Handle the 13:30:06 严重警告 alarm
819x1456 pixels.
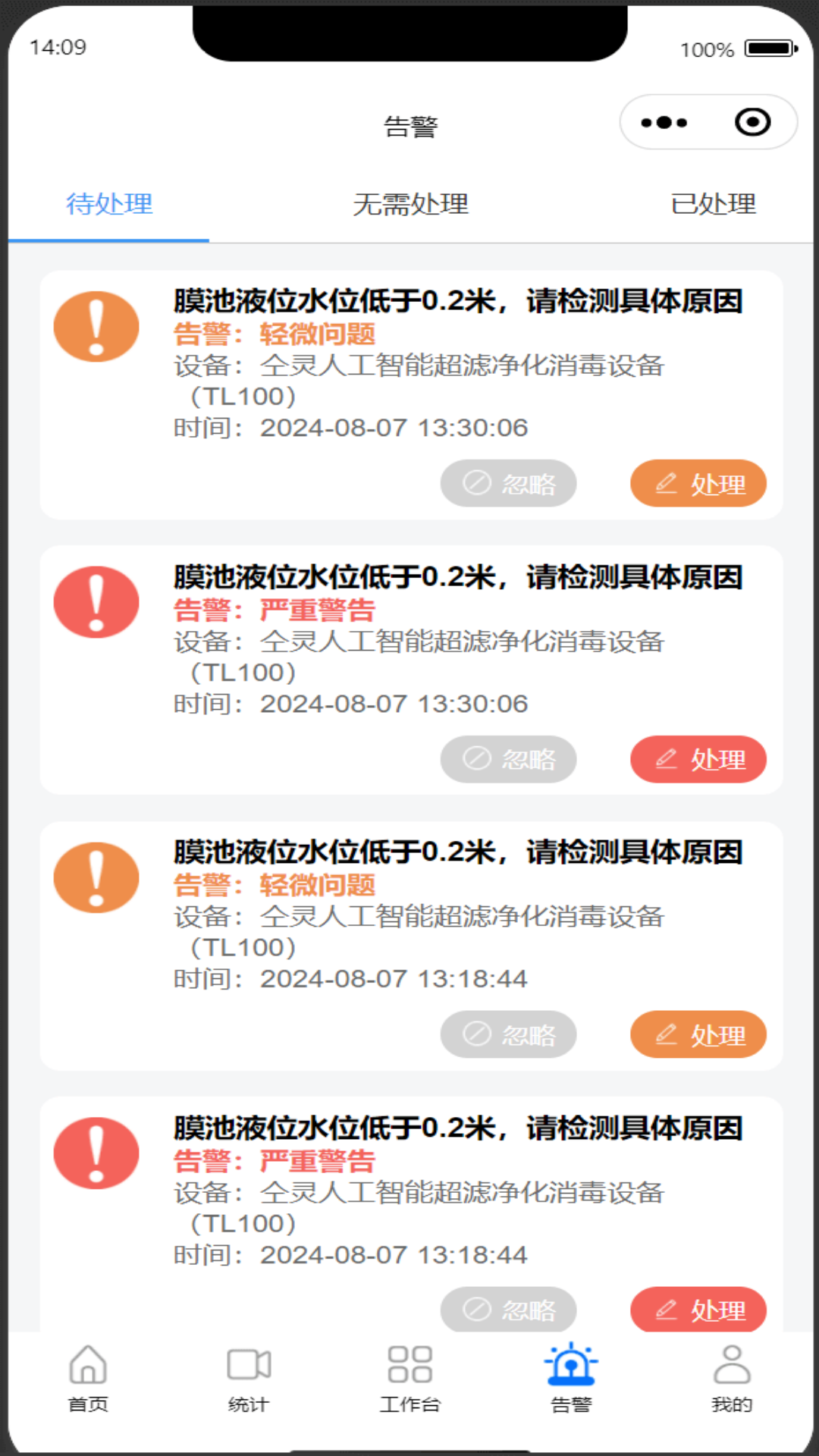point(698,759)
